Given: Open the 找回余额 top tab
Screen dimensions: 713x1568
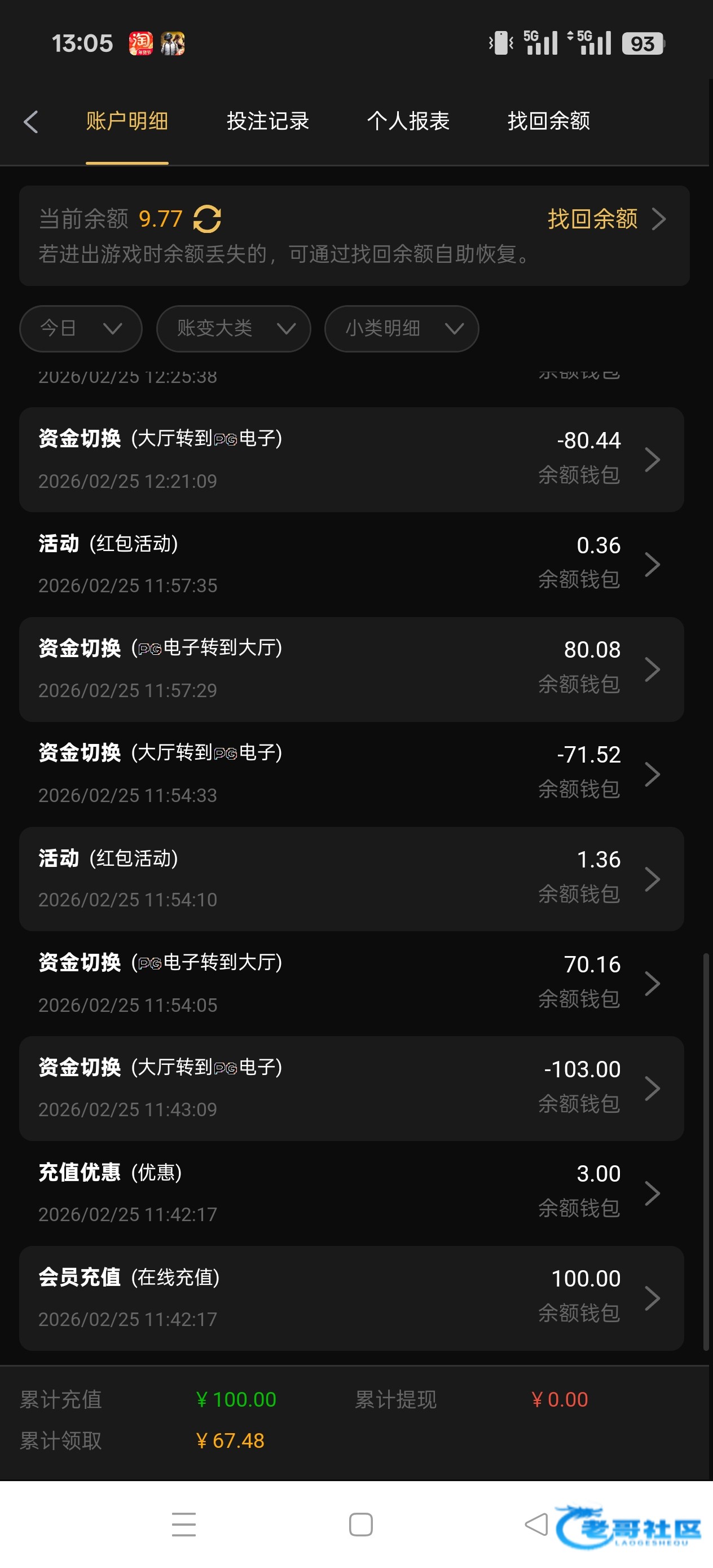Looking at the screenshot, I should [x=549, y=121].
